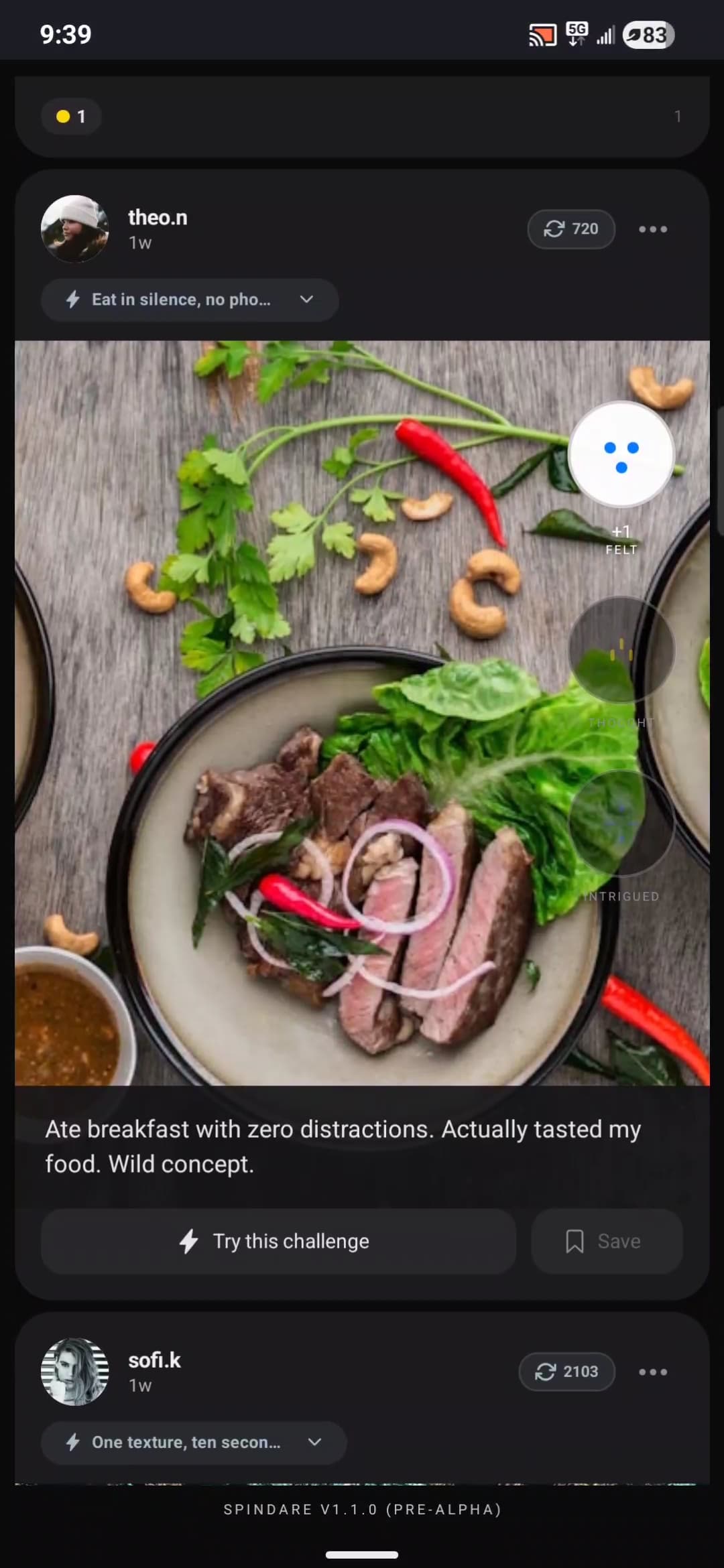Tap the lightning bolt on the Eat in silence chip
The height and width of the screenshot is (1568, 724).
(74, 300)
